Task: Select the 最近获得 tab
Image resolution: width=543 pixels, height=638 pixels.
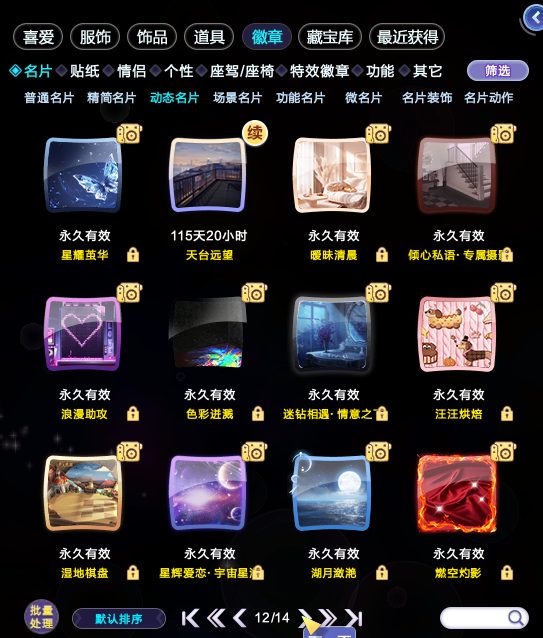Action: 407,37
